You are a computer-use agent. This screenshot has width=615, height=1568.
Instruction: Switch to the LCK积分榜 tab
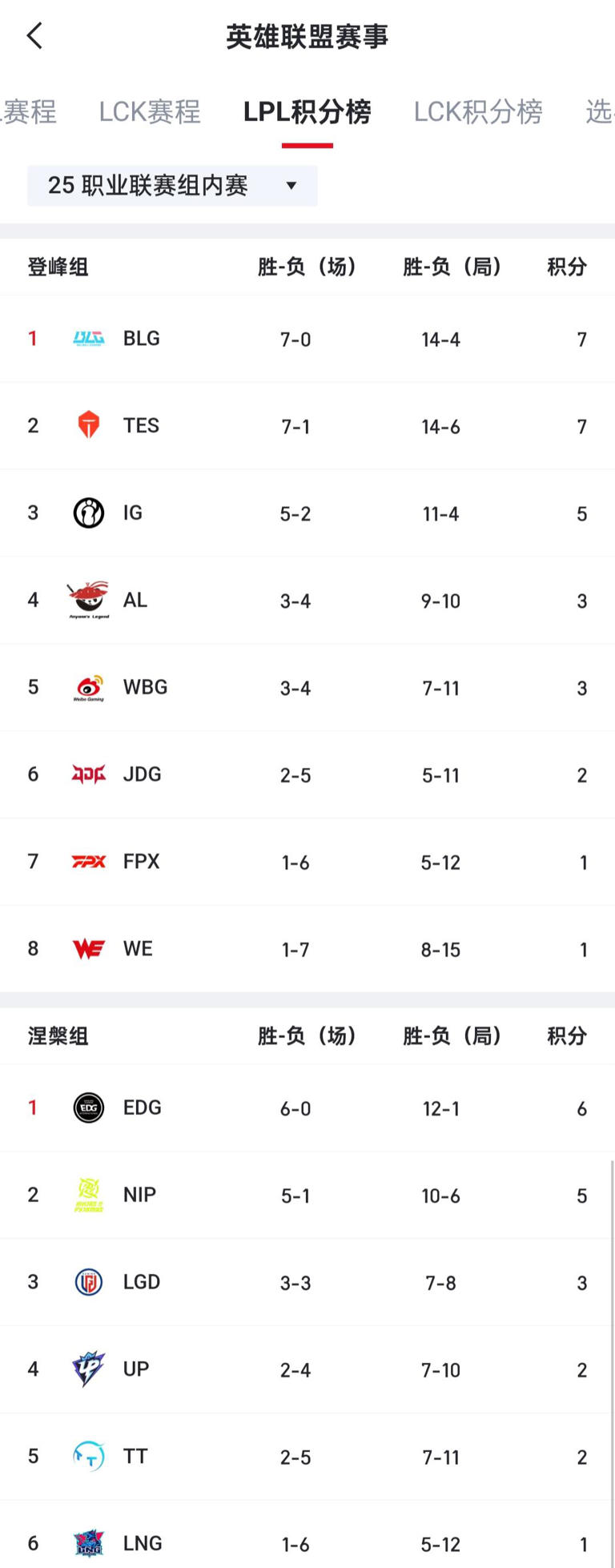tap(478, 112)
